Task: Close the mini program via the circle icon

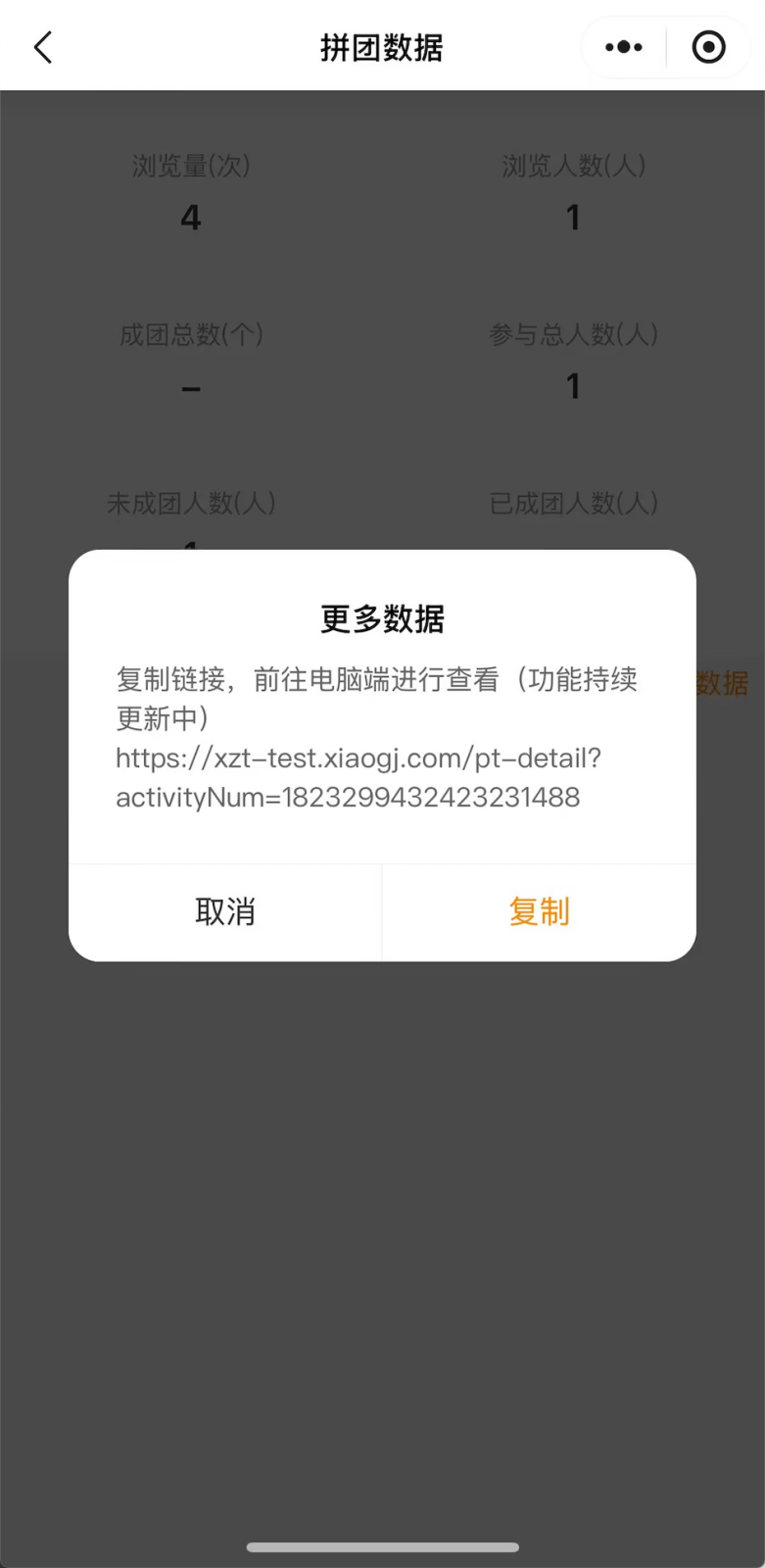Action: point(708,47)
